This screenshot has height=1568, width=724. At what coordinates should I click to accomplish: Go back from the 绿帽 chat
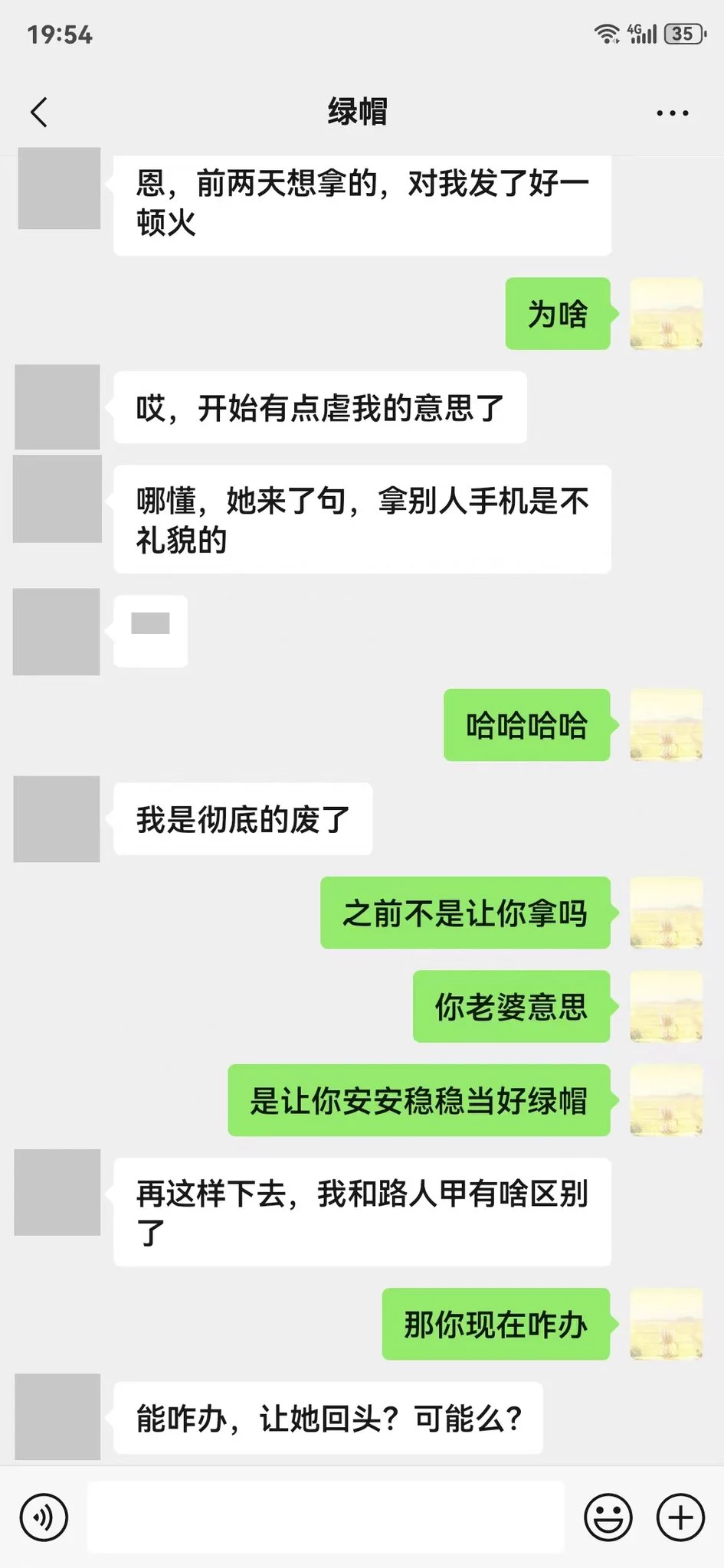click(40, 113)
